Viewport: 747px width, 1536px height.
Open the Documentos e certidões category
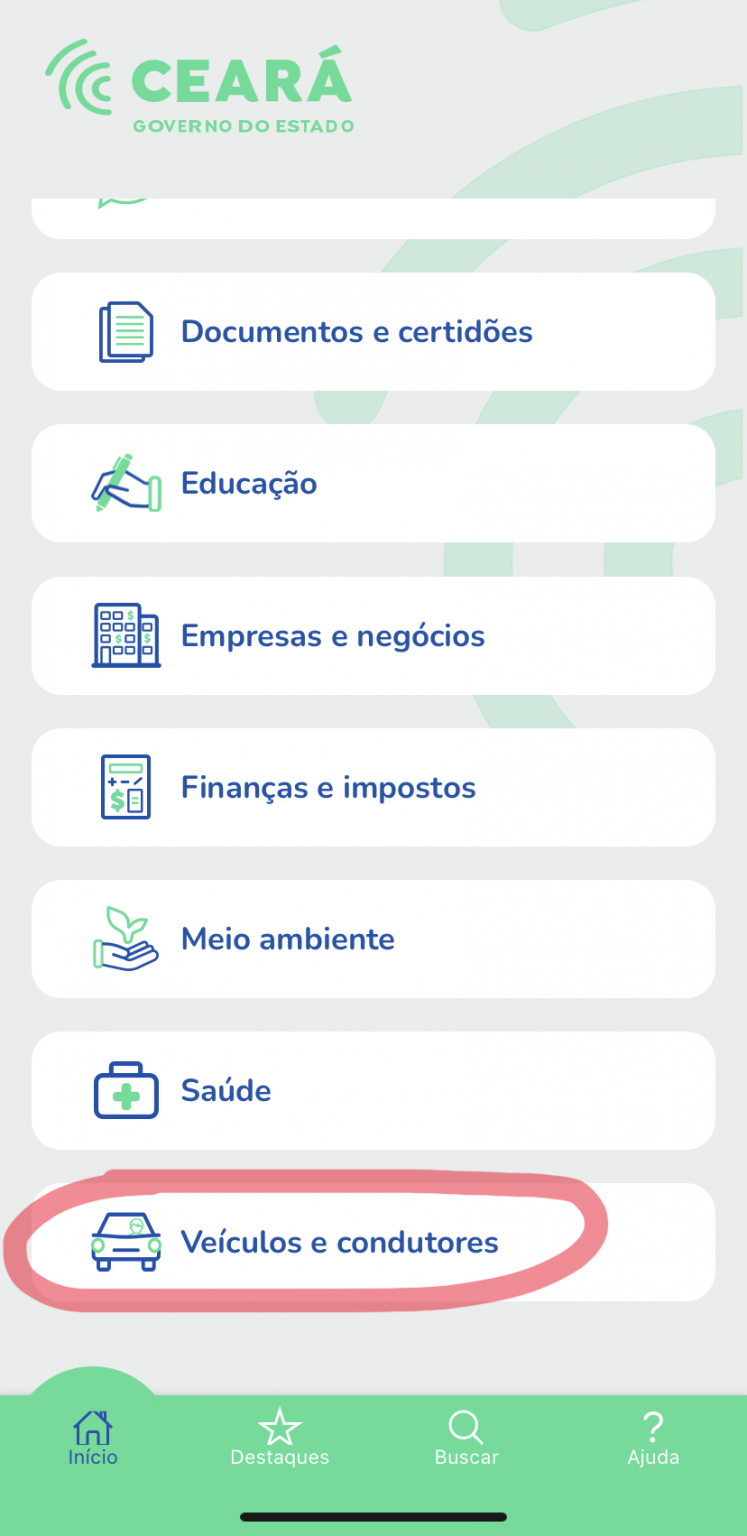click(x=373, y=331)
